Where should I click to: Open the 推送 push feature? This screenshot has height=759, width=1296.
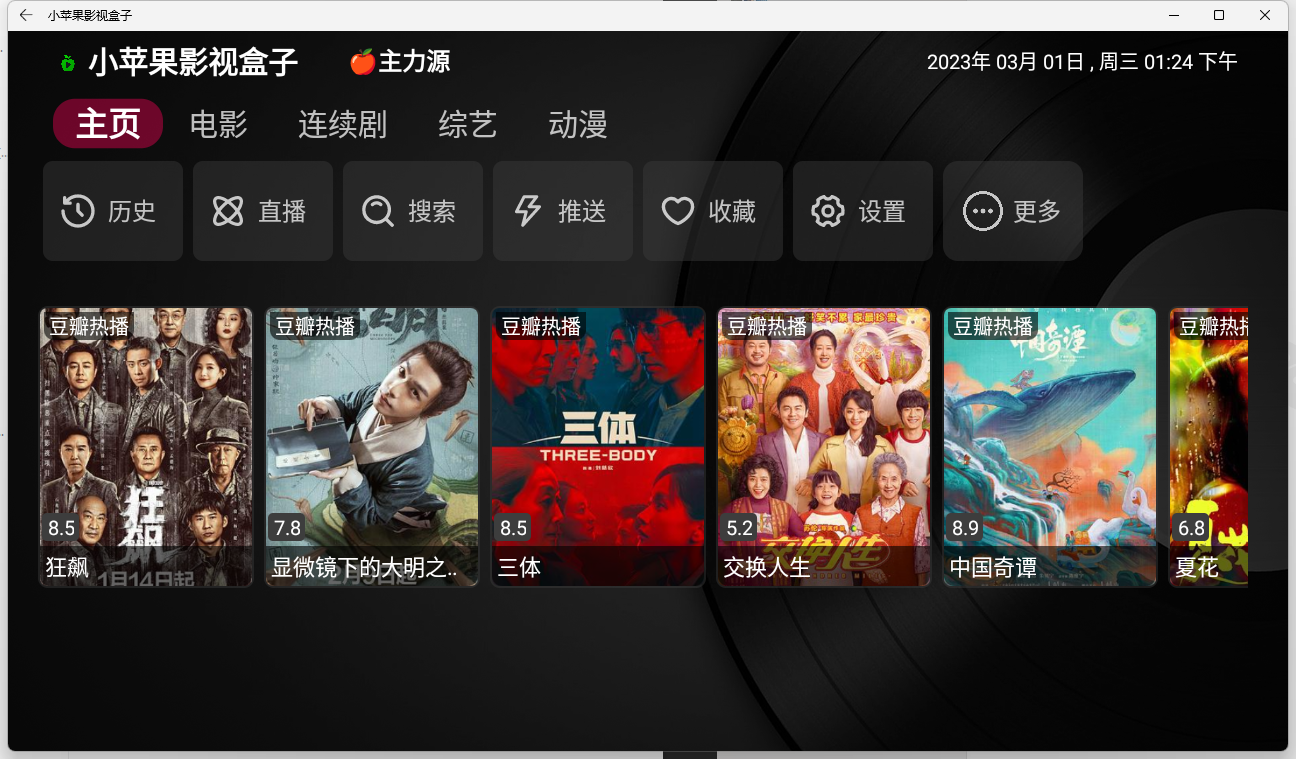tap(562, 211)
